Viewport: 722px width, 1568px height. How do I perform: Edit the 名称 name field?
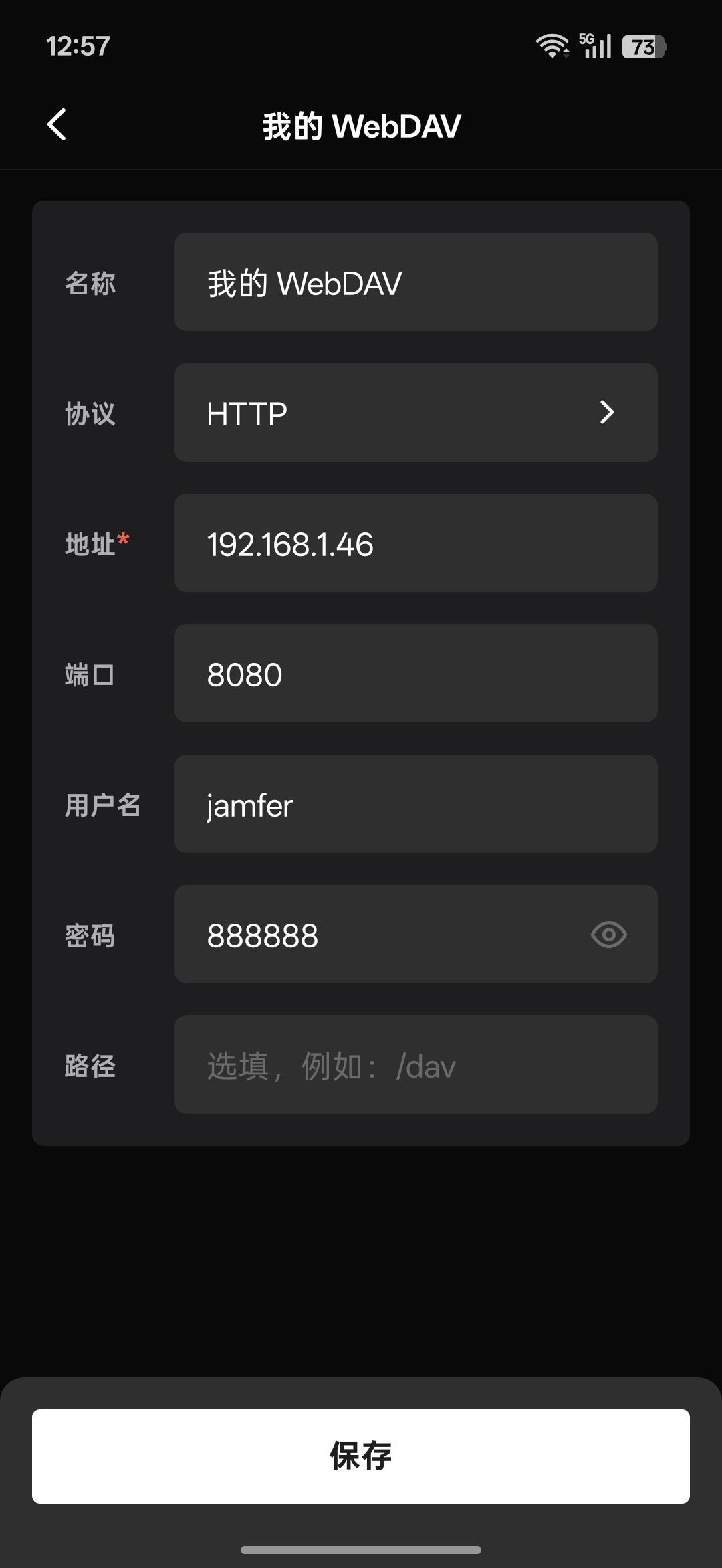coord(415,282)
